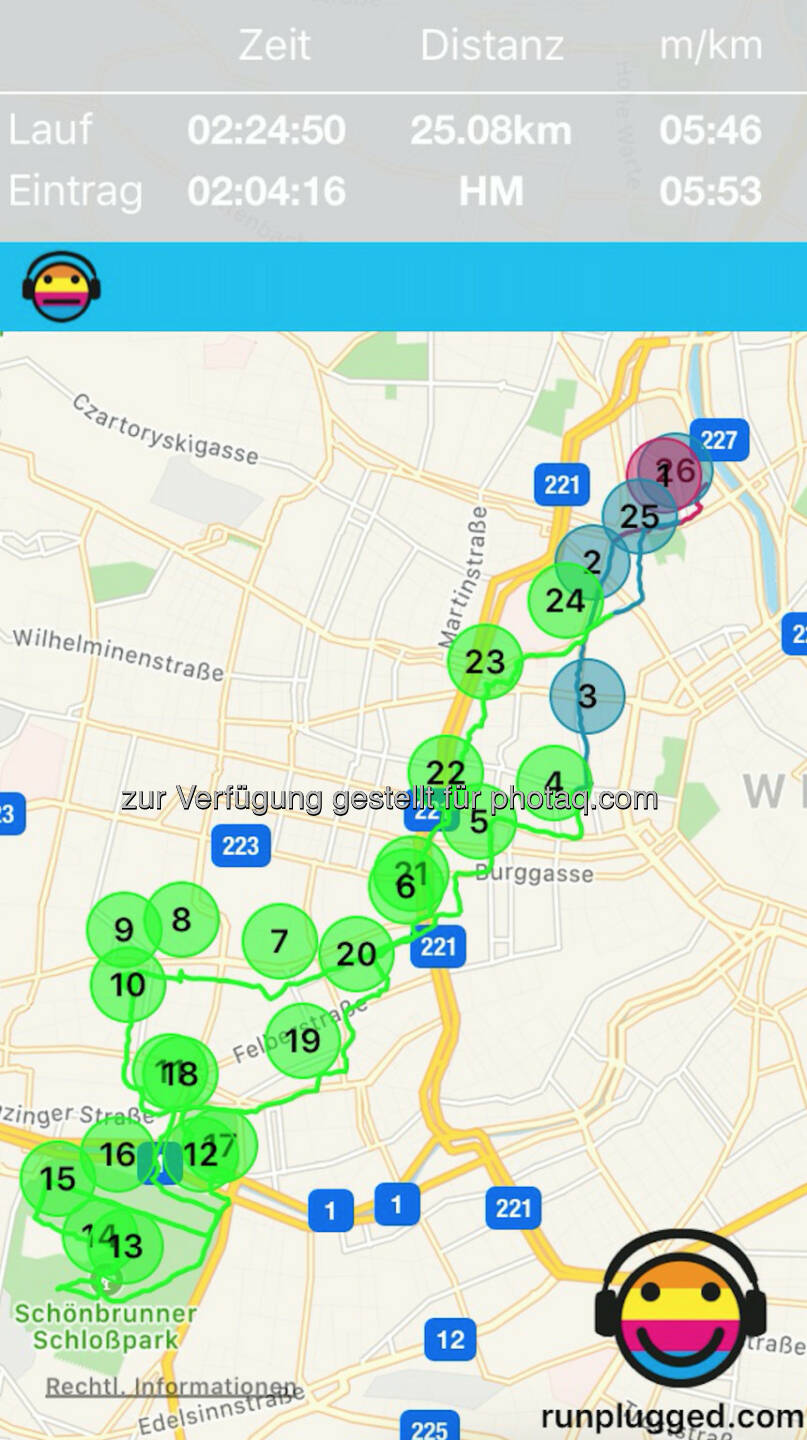Open the Rechtl. Informationen map link
The image size is (807, 1440).
coord(171,1387)
